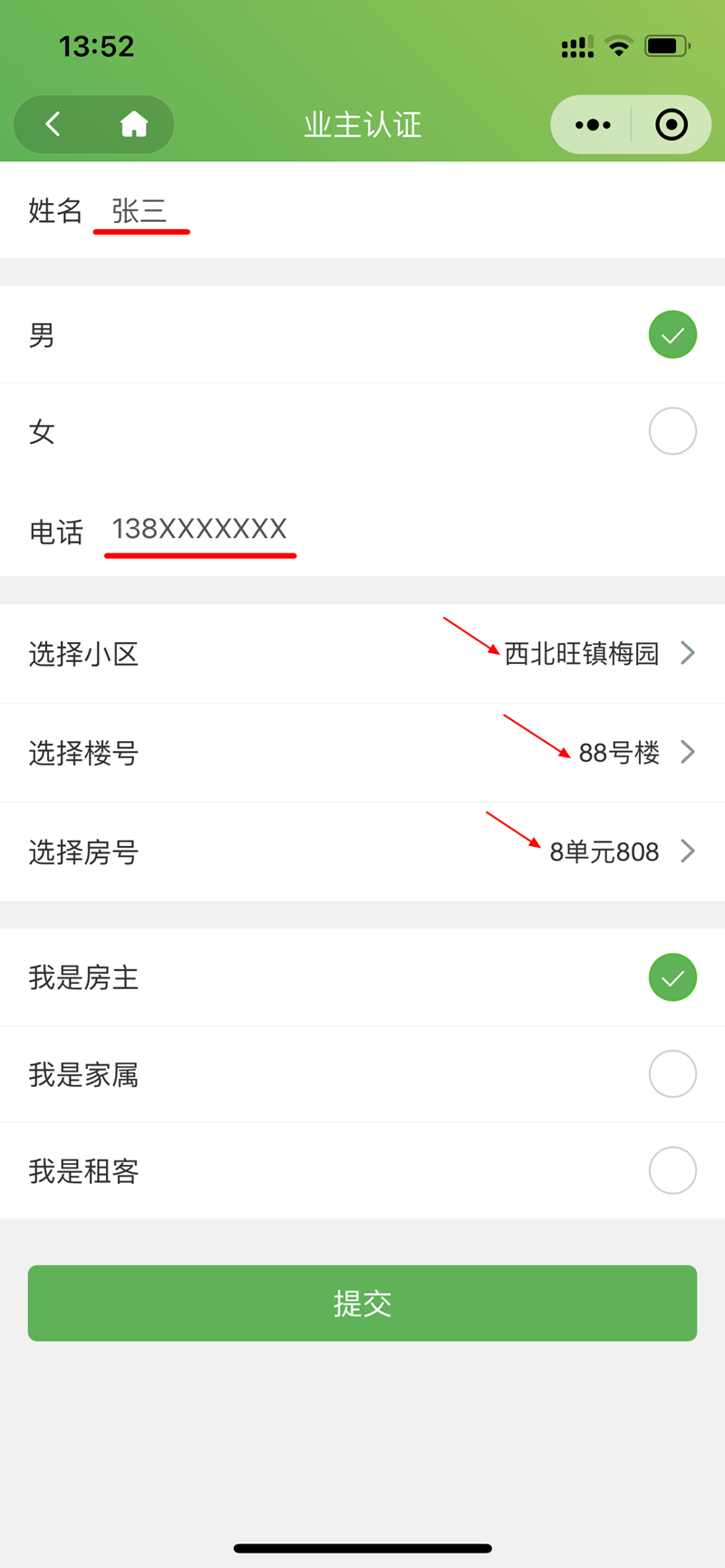Edit the 姓名 name field
The width and height of the screenshot is (725, 1568).
[x=362, y=211]
